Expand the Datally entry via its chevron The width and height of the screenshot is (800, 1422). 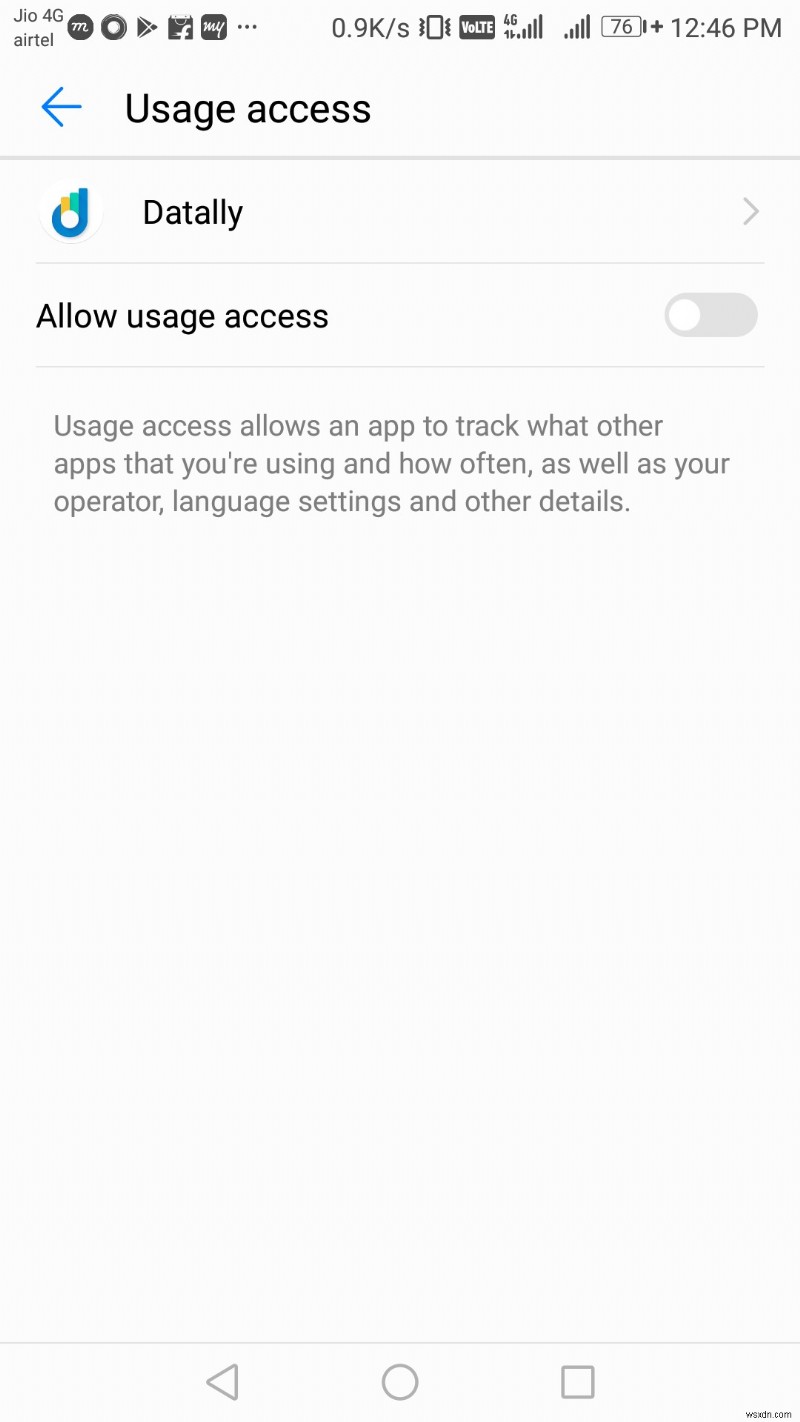750,212
